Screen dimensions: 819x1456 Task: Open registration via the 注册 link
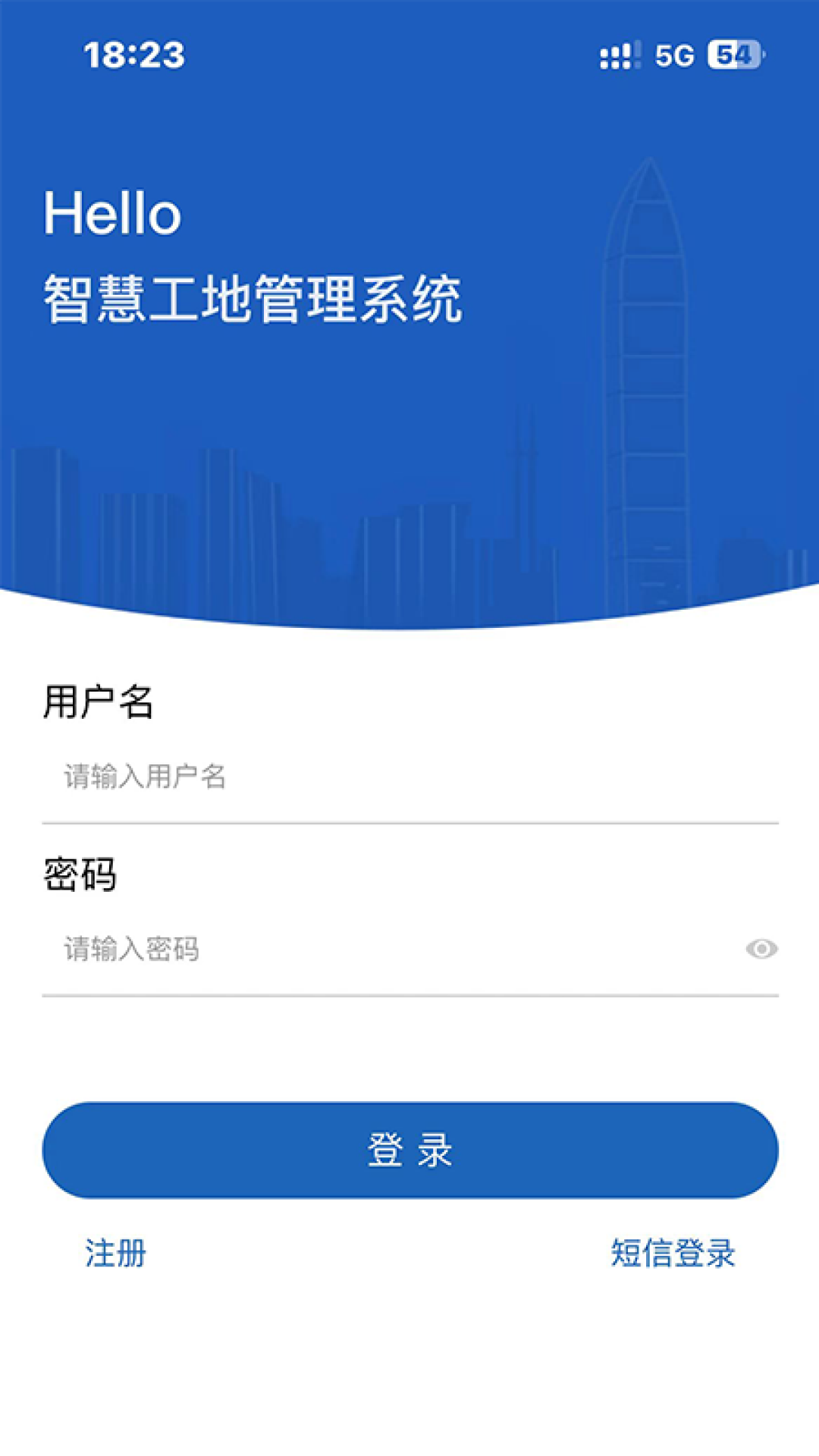112,1255
